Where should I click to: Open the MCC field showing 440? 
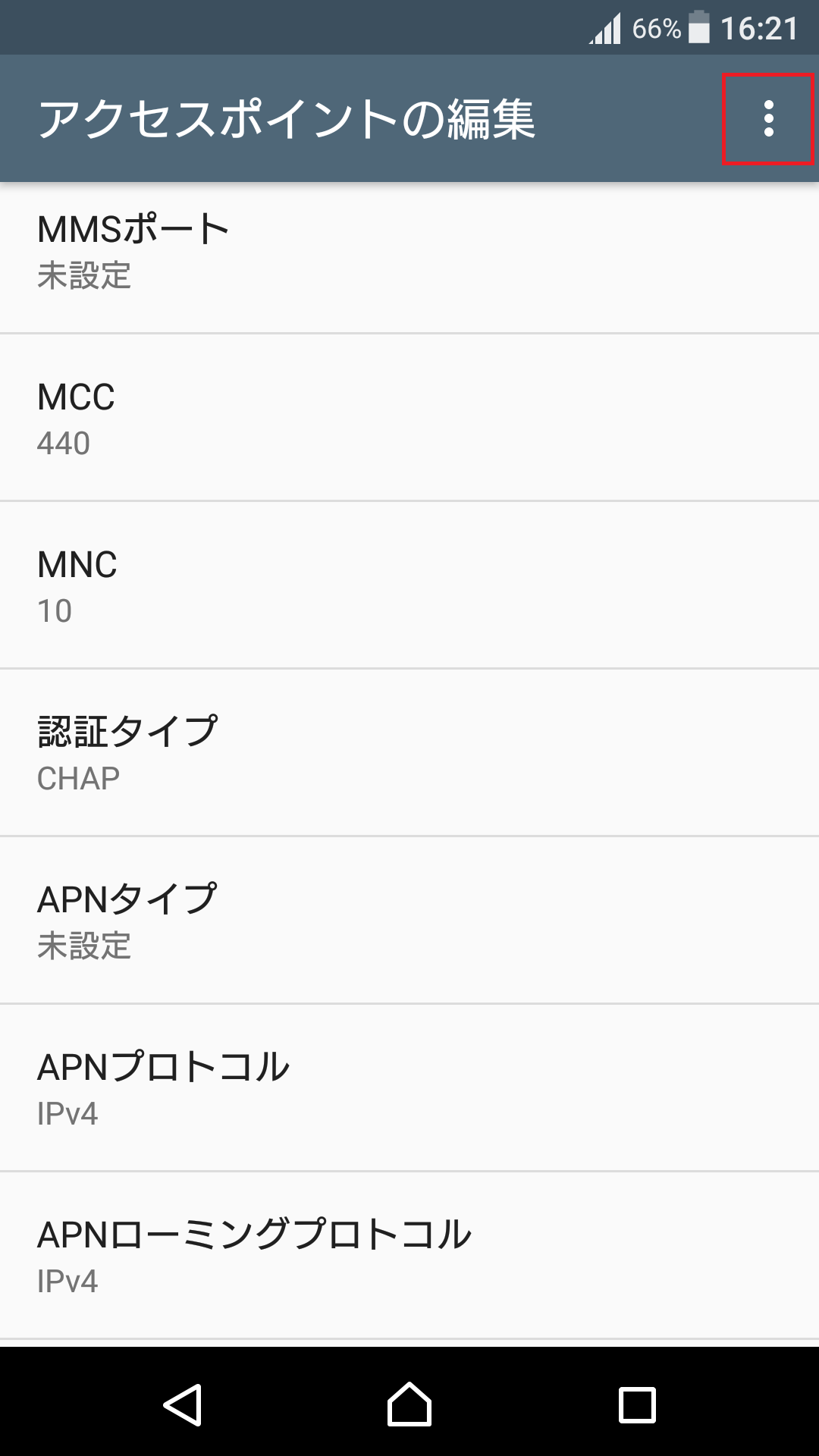click(x=409, y=417)
